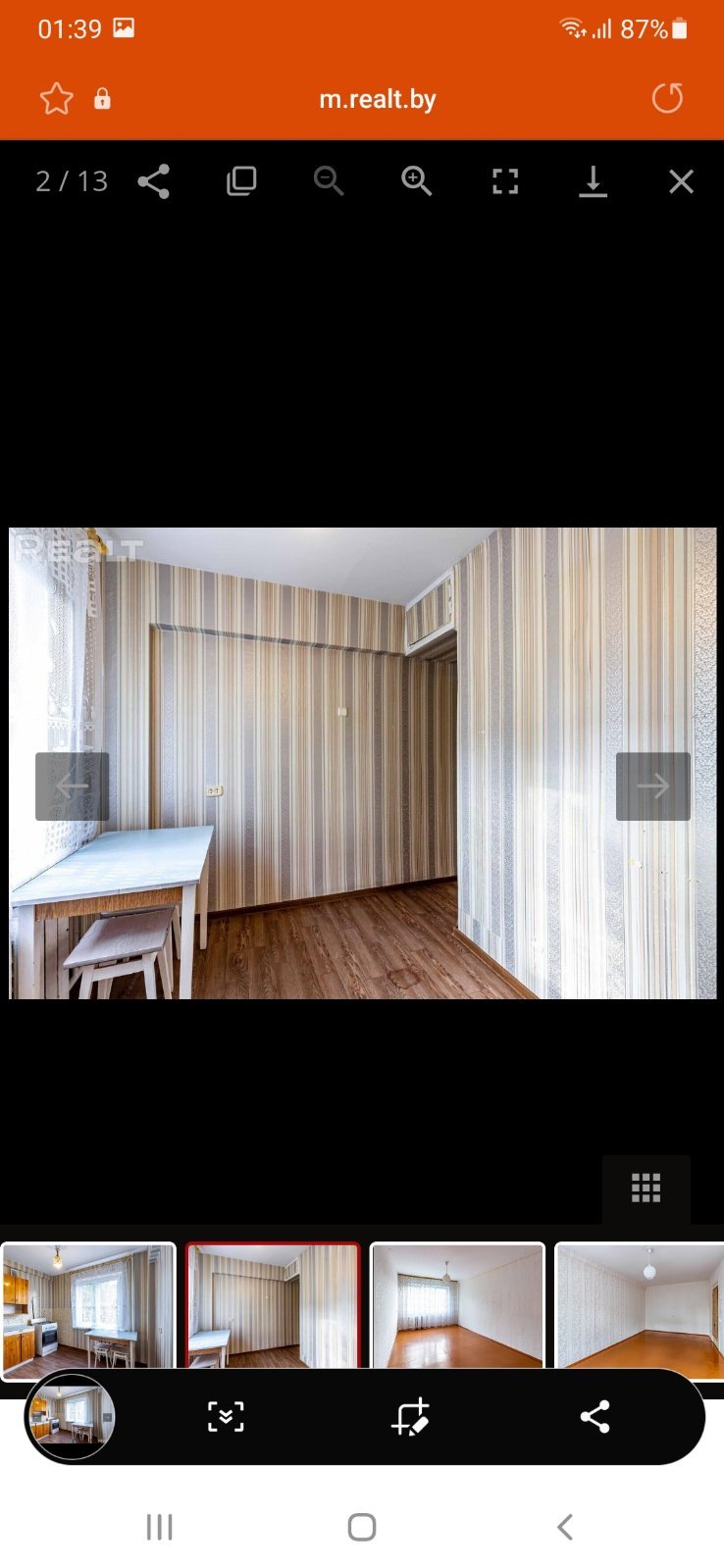Viewport: 724px width, 1568px height.
Task: Start the slideshow via the stacked-frames icon
Action: pos(241,181)
